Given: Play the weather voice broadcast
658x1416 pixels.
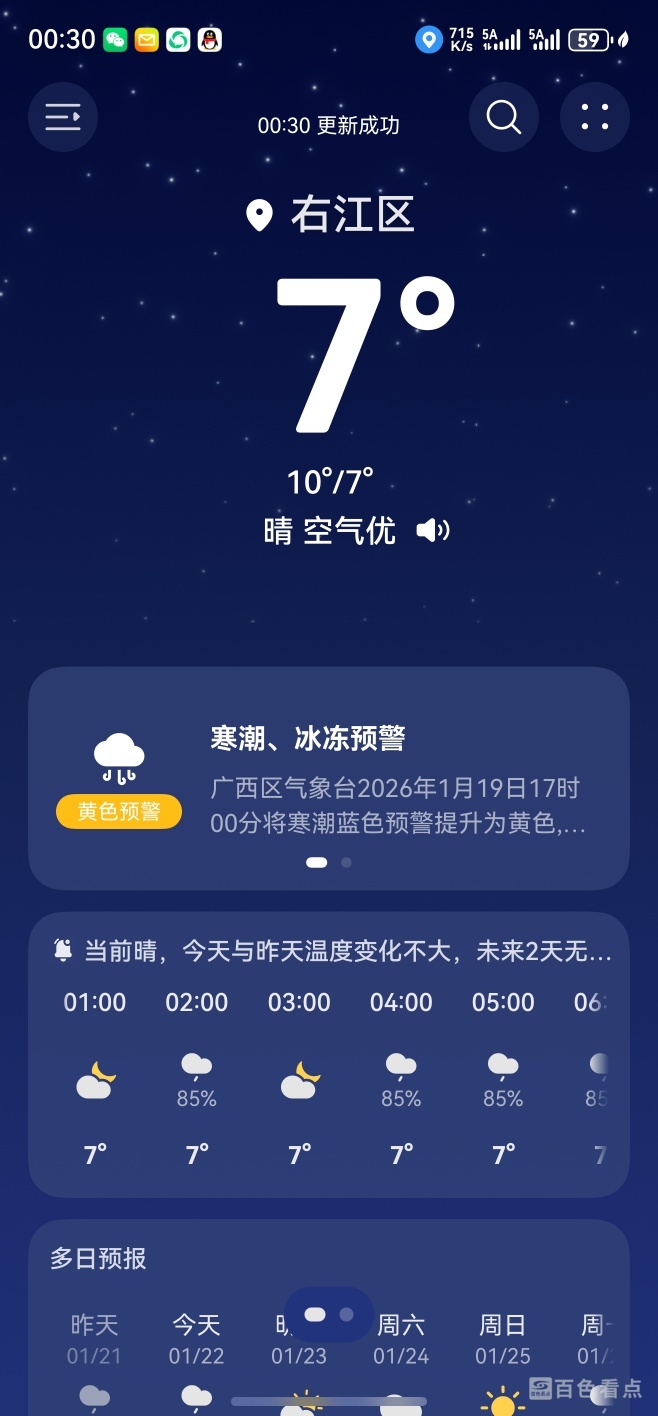Looking at the screenshot, I should coord(433,531).
